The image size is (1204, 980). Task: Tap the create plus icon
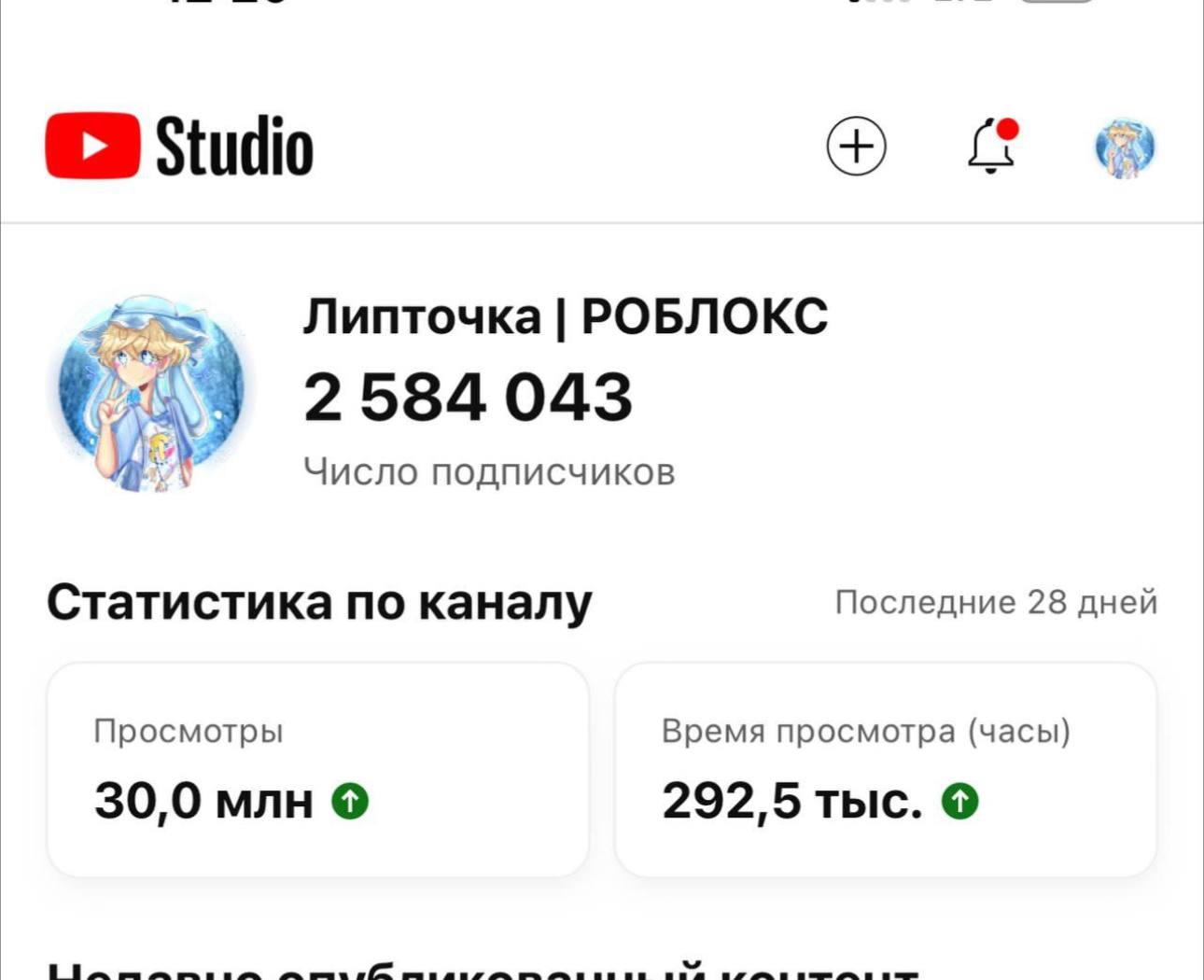856,147
